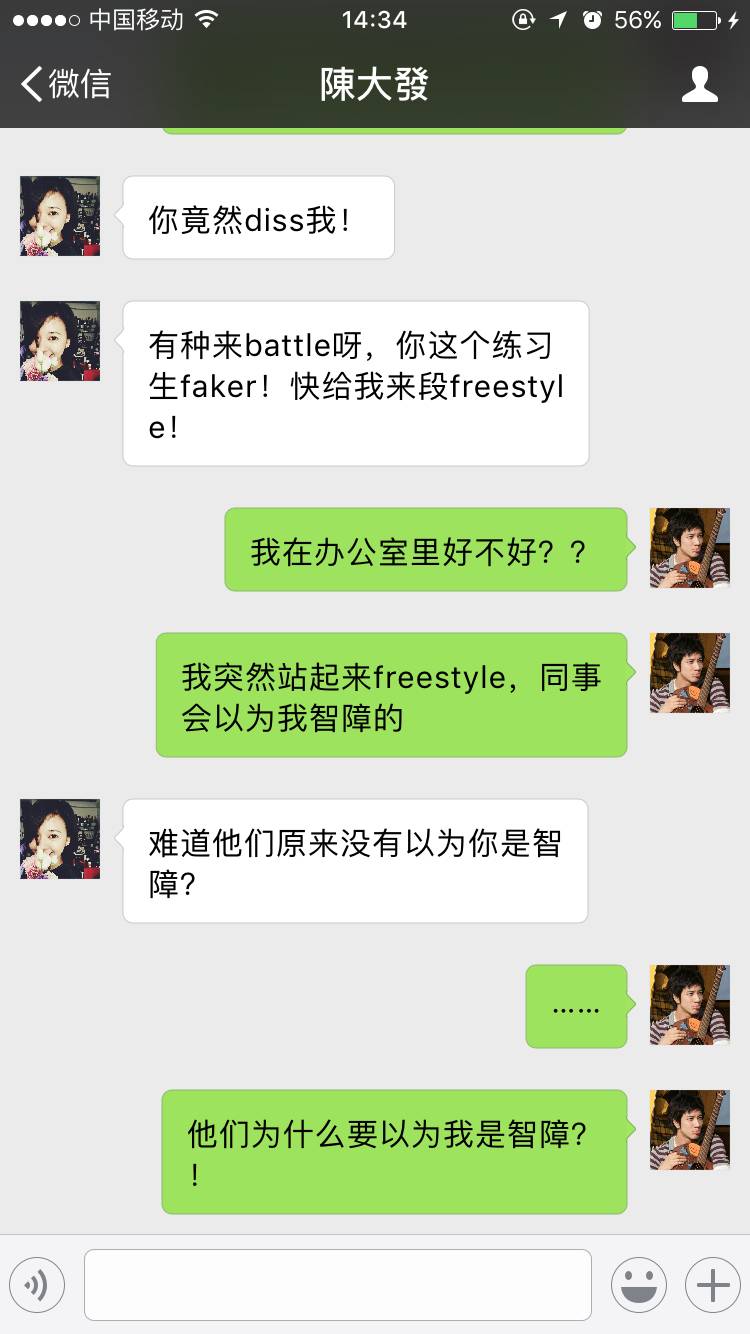Open the plus attachments menu
Image resolution: width=750 pixels, height=1334 pixels.
click(712, 1284)
